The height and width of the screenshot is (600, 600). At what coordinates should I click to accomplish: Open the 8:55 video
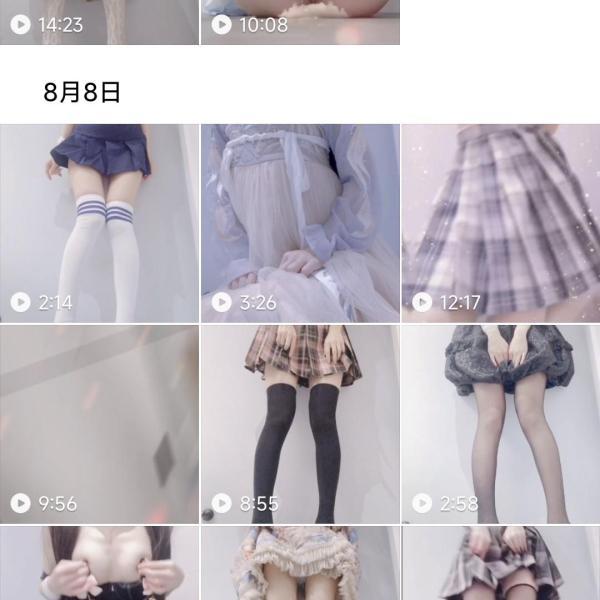299,423
